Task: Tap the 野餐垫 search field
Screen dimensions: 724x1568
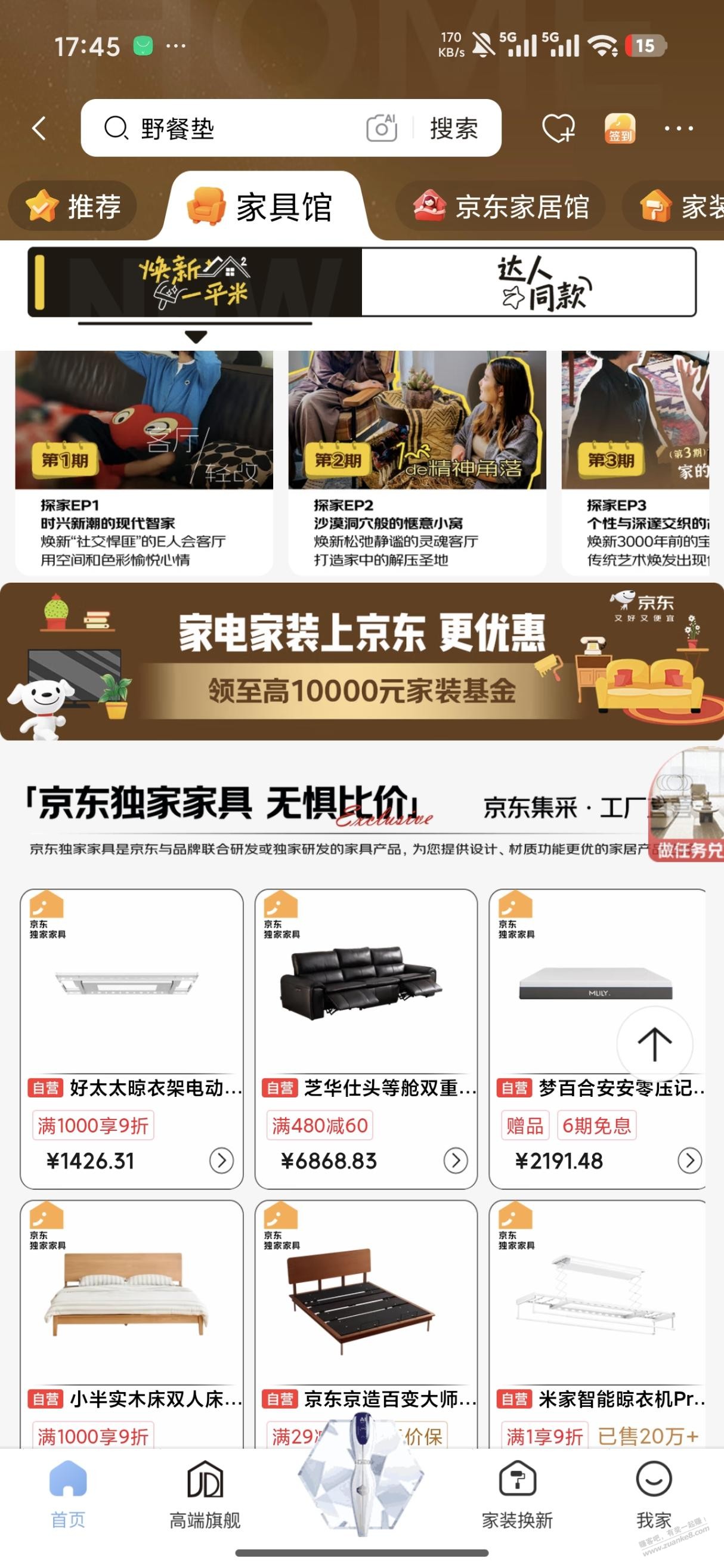Action: pyautogui.click(x=243, y=128)
